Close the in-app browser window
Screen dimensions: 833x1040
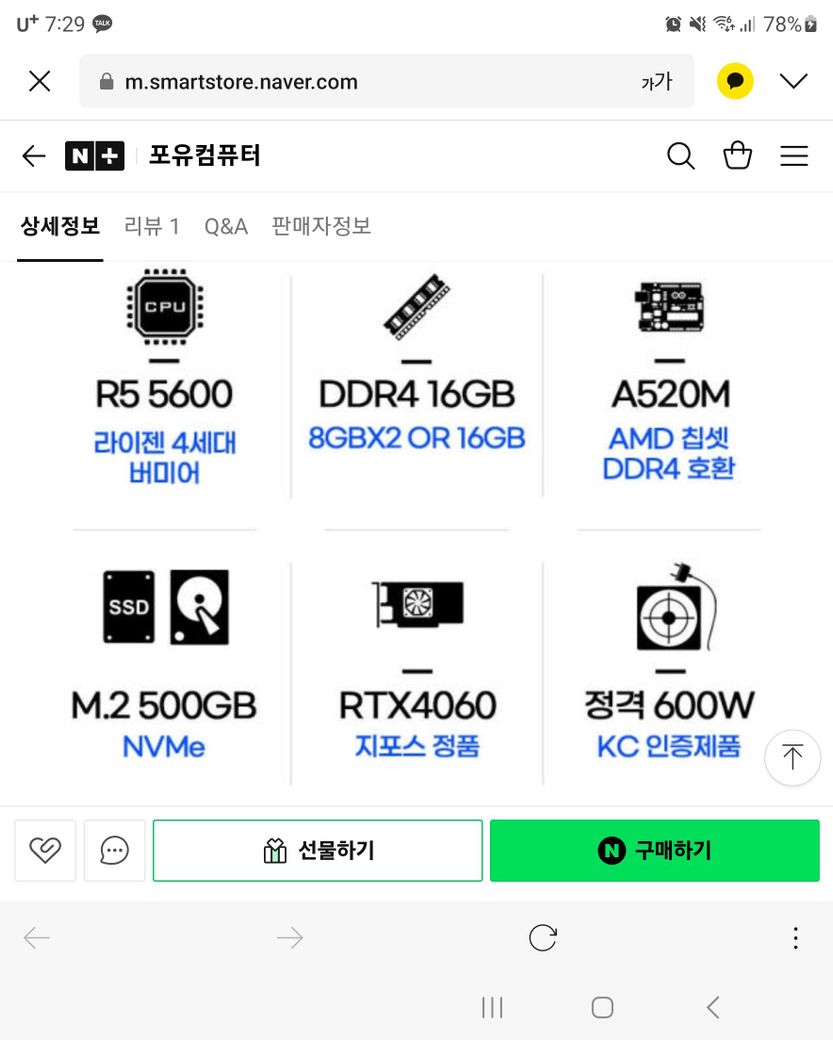tap(40, 81)
